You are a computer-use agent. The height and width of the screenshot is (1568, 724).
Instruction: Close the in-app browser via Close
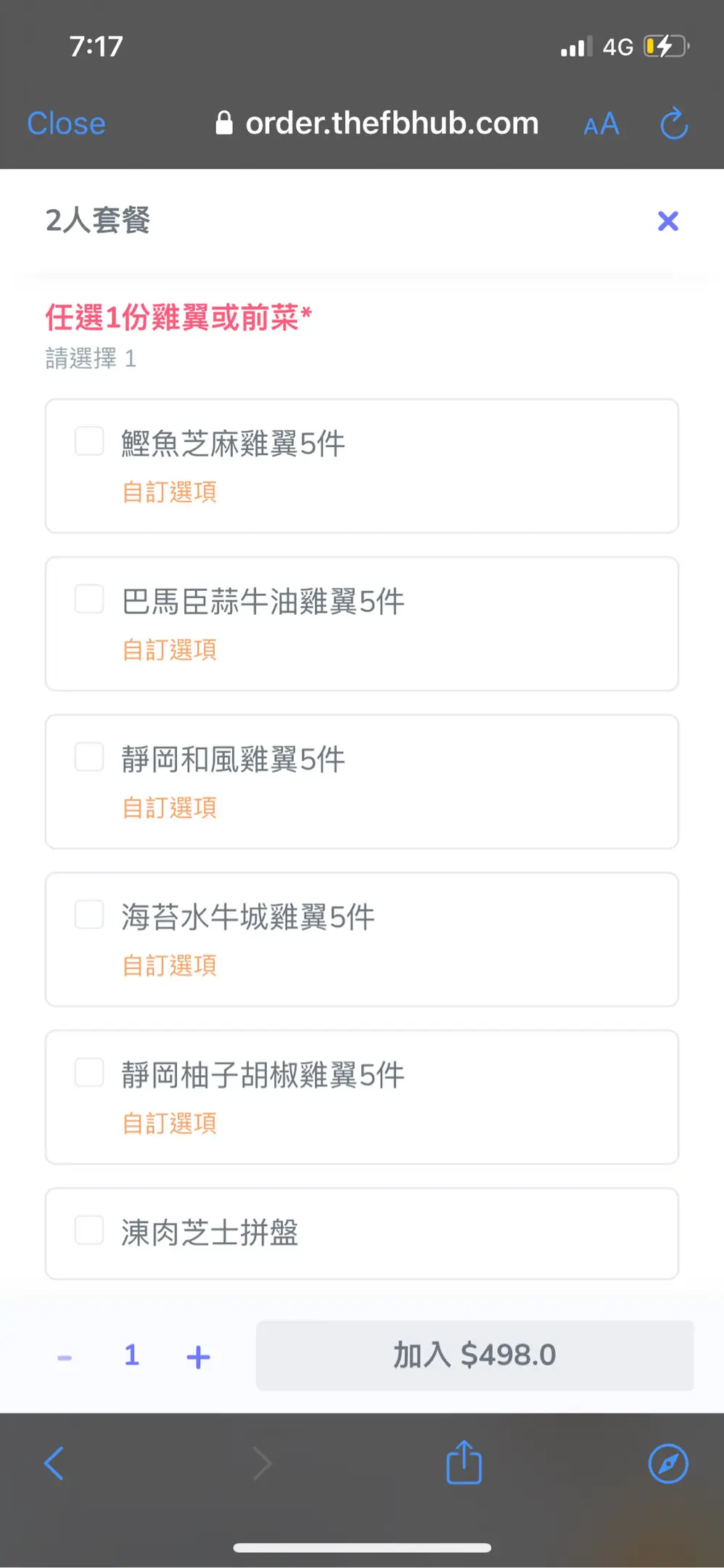coord(66,123)
